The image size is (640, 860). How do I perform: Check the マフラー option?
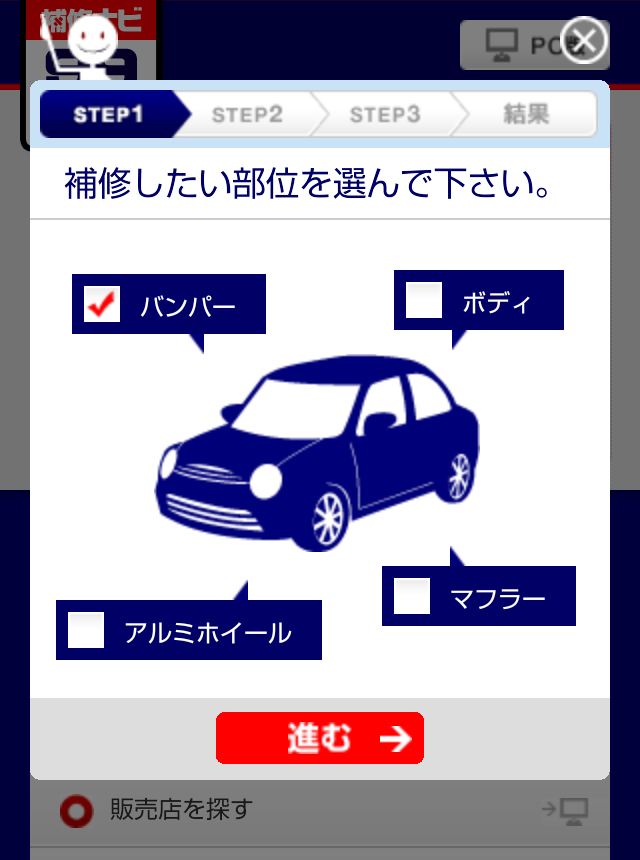coord(412,596)
